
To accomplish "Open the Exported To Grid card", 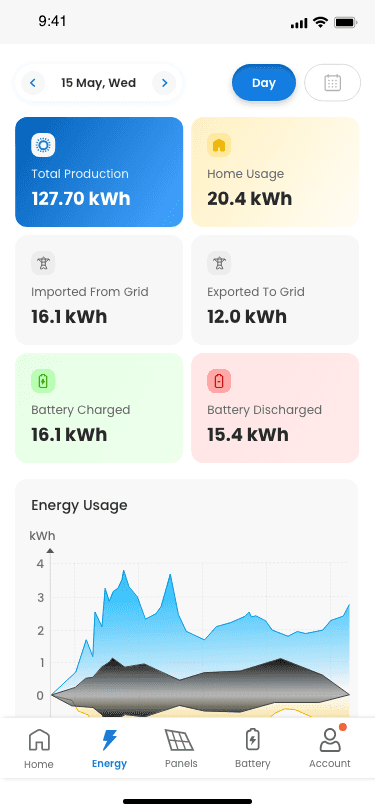I will [x=275, y=290].
